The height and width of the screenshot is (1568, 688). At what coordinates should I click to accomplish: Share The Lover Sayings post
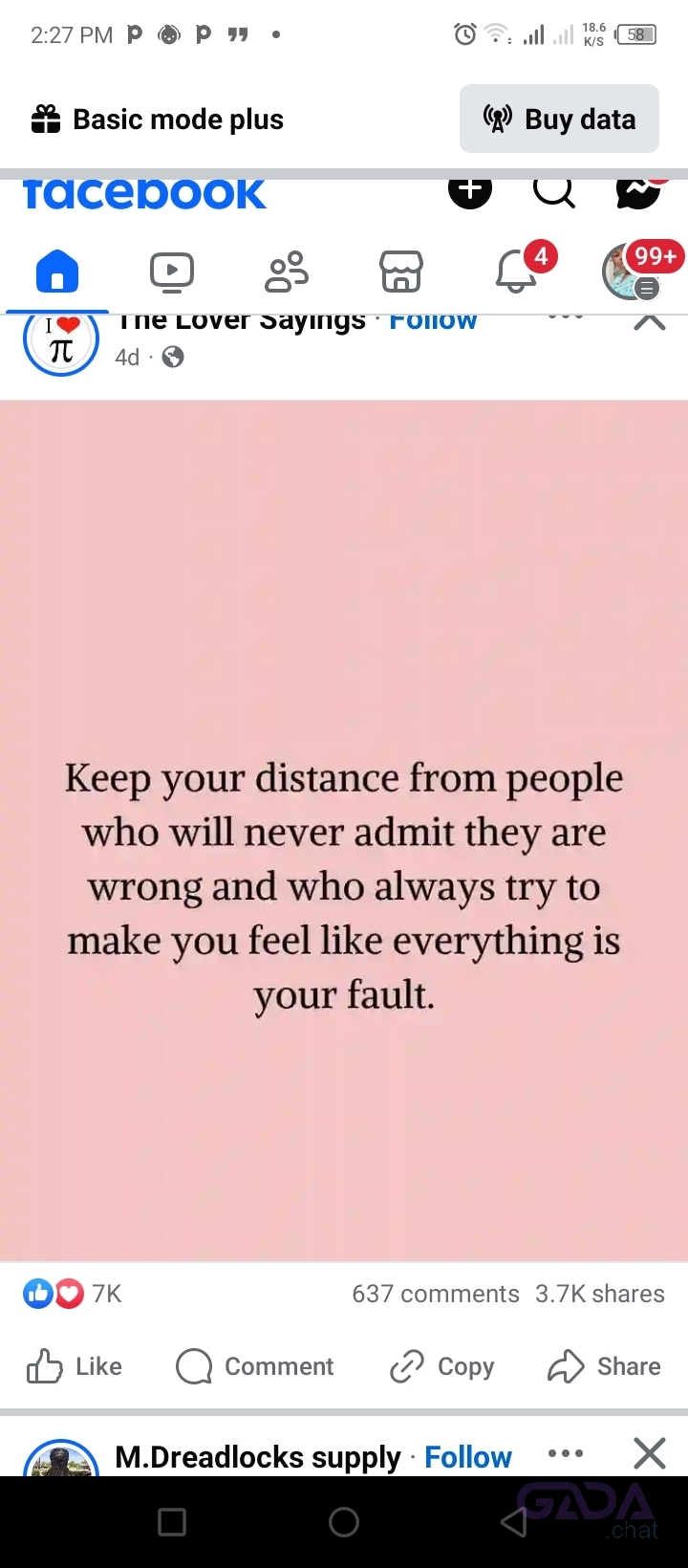[x=604, y=1366]
